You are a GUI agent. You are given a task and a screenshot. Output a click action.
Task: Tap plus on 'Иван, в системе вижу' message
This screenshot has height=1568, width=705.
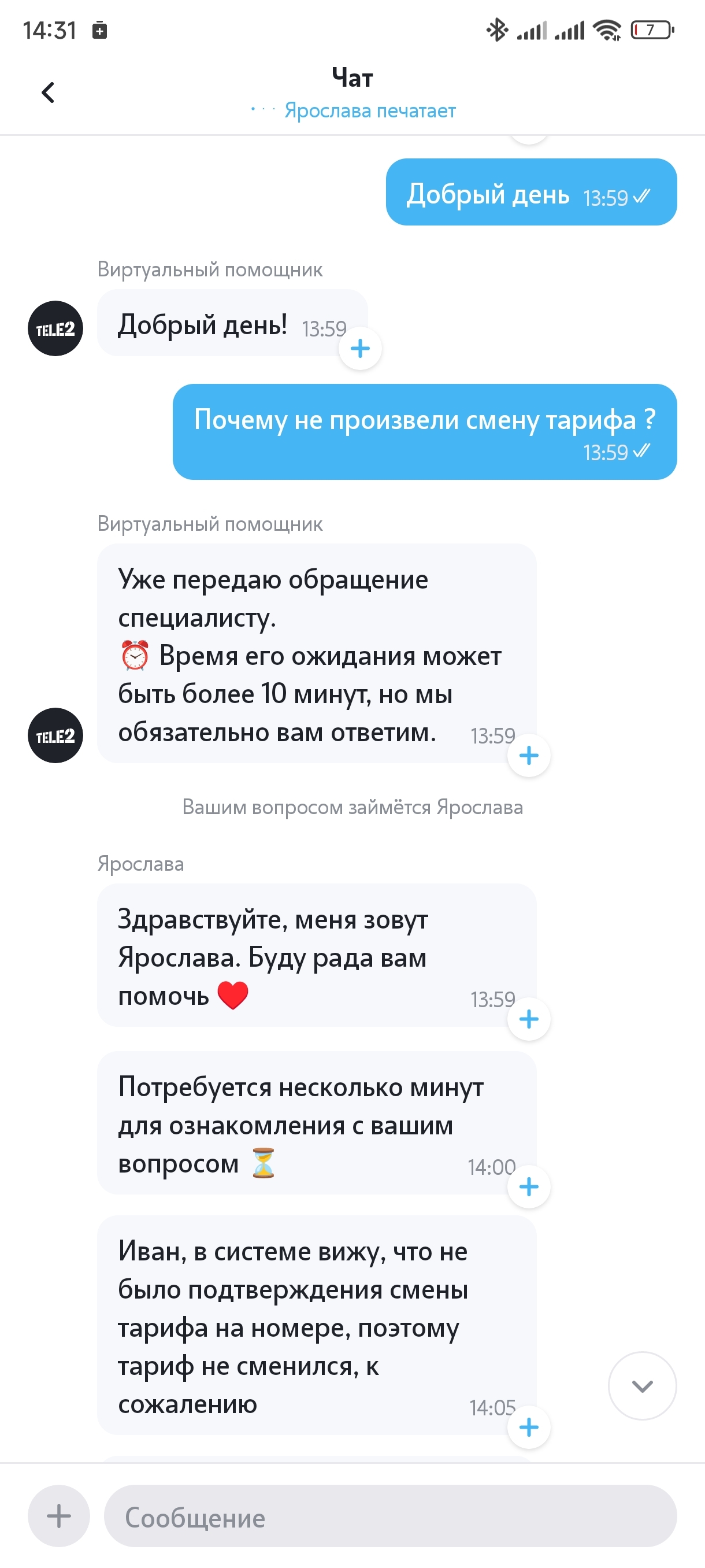(x=529, y=1428)
